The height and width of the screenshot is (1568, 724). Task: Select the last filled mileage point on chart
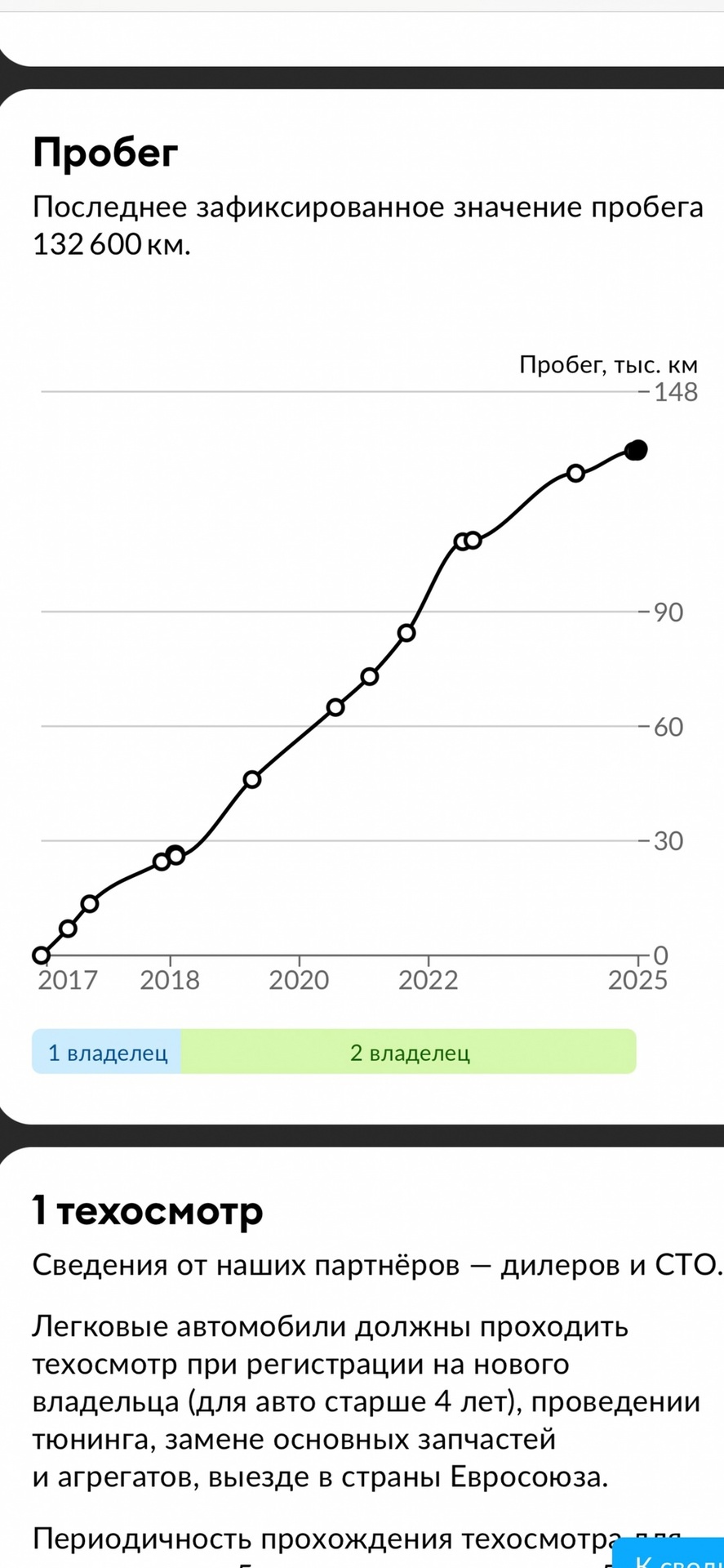tap(637, 449)
